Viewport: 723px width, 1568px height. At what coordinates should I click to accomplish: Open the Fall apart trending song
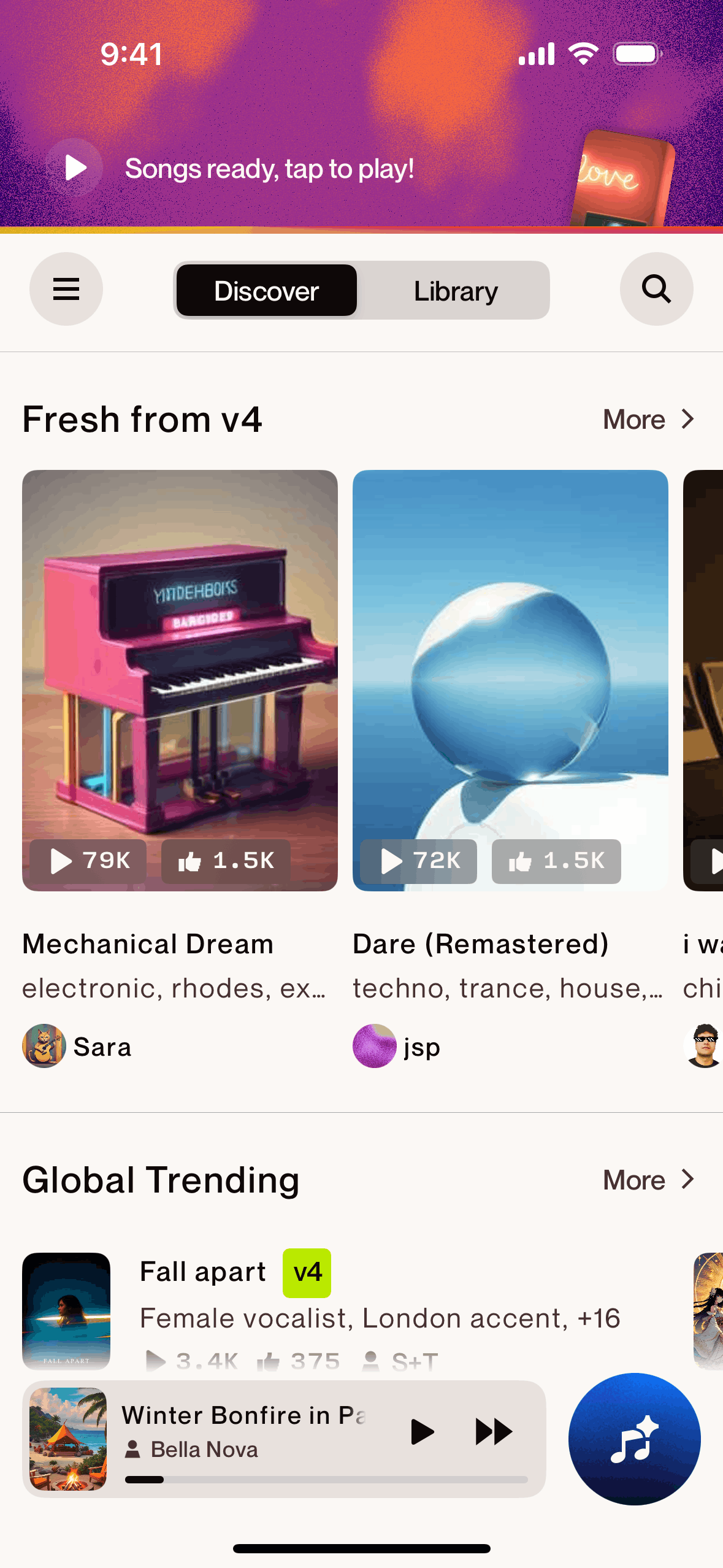click(x=202, y=1272)
